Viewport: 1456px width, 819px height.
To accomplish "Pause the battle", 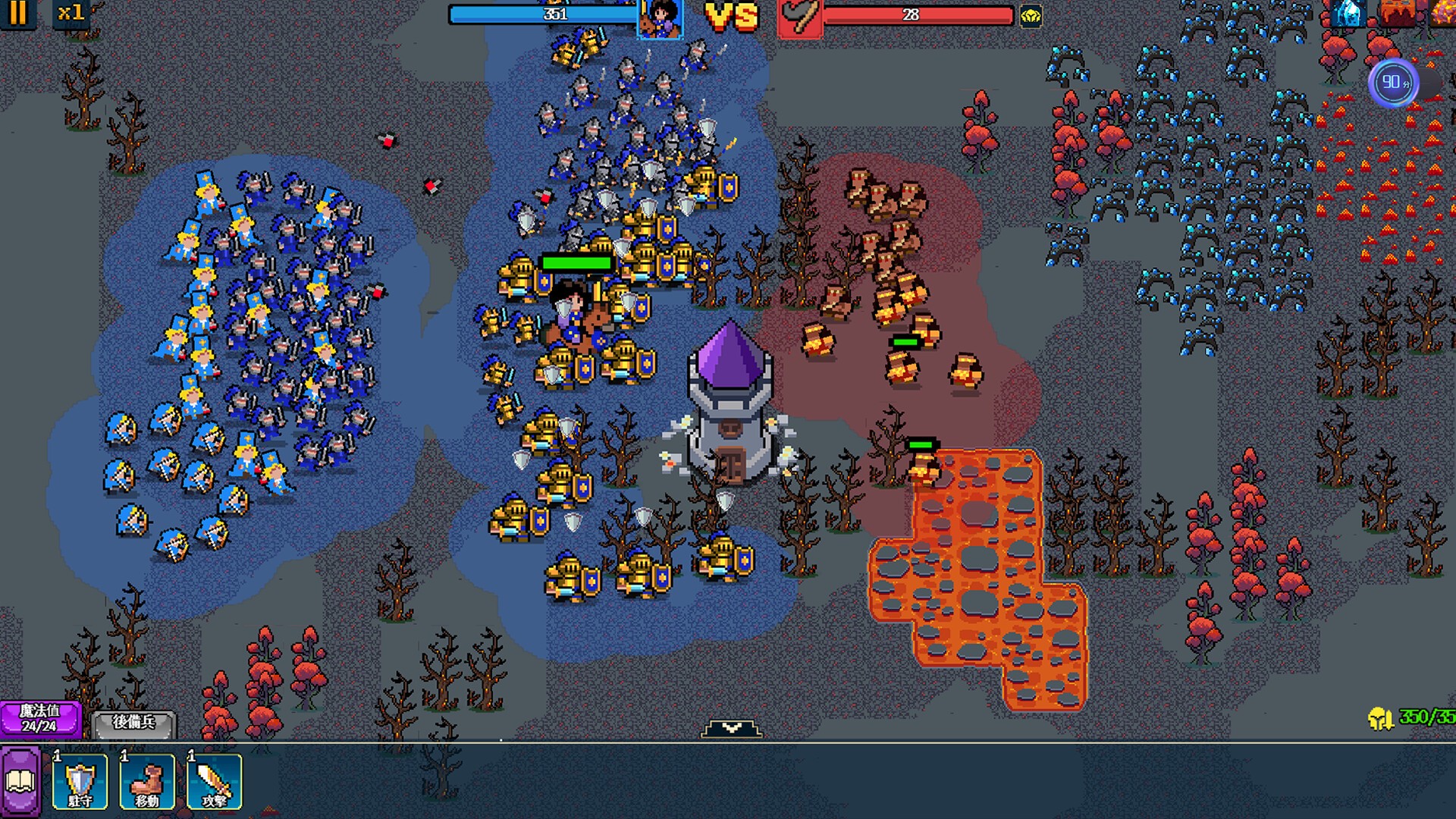I will pyautogui.click(x=17, y=13).
